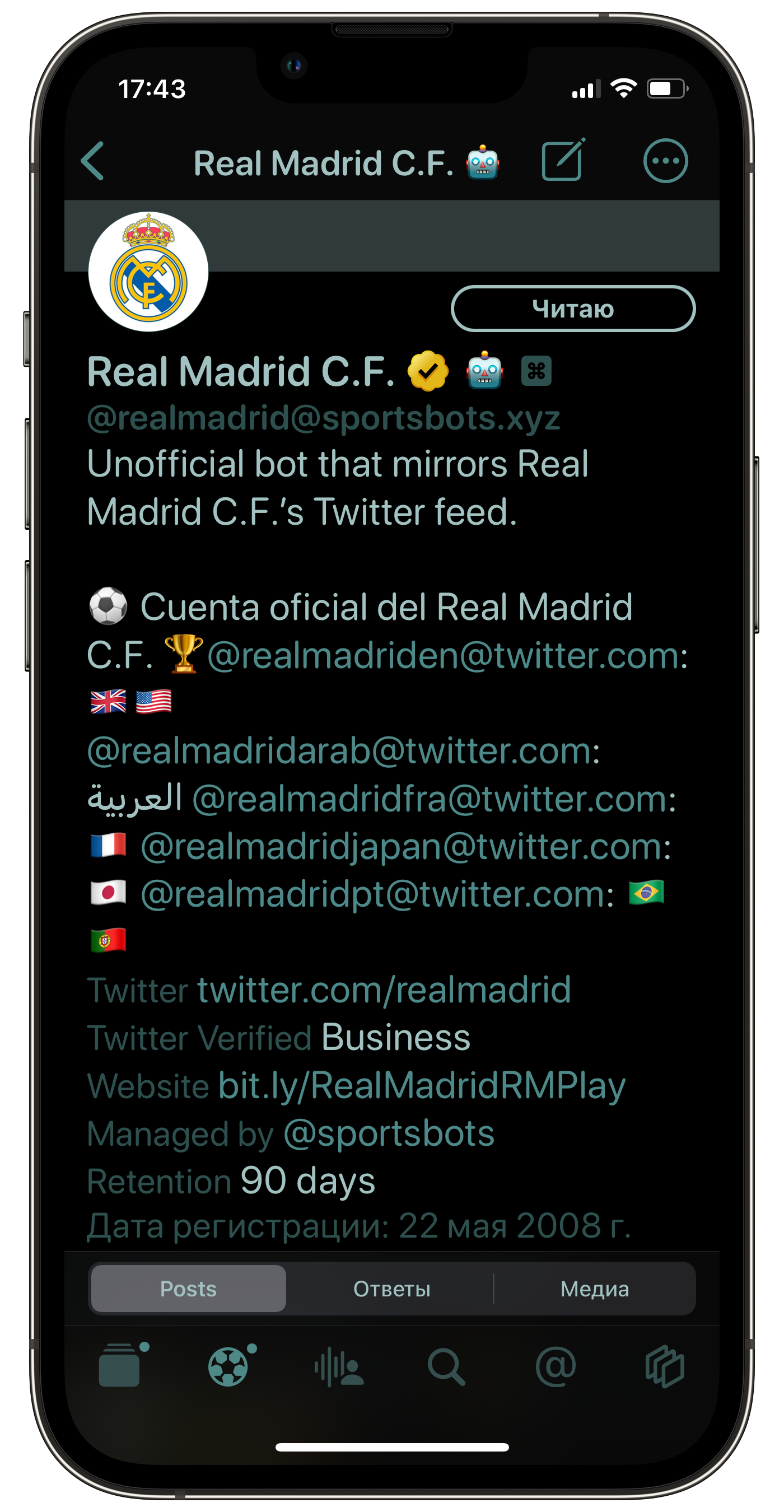Open the mentions tab

click(x=556, y=1367)
